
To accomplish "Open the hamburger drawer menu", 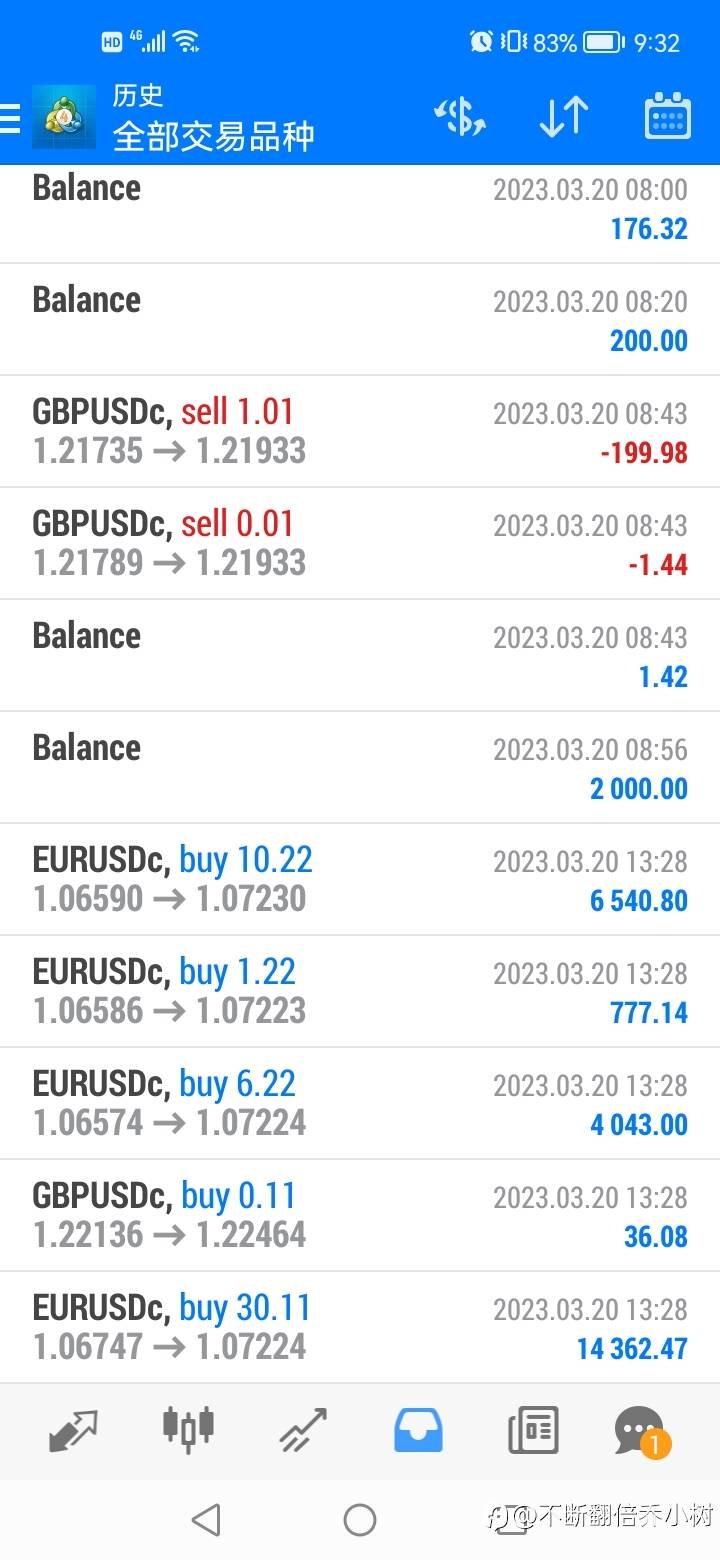I will tap(10, 117).
